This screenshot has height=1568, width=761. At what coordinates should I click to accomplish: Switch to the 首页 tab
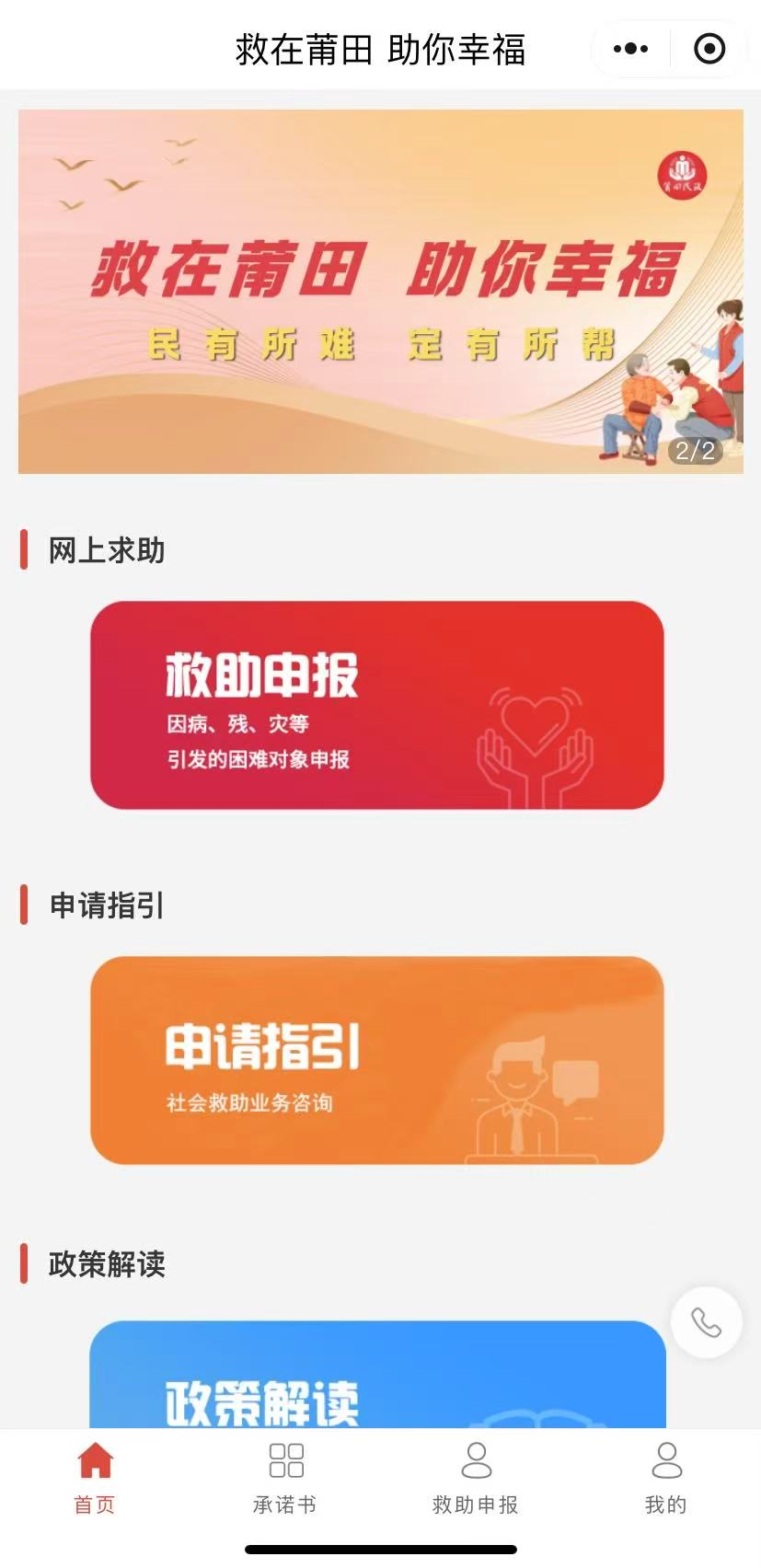[x=95, y=1478]
